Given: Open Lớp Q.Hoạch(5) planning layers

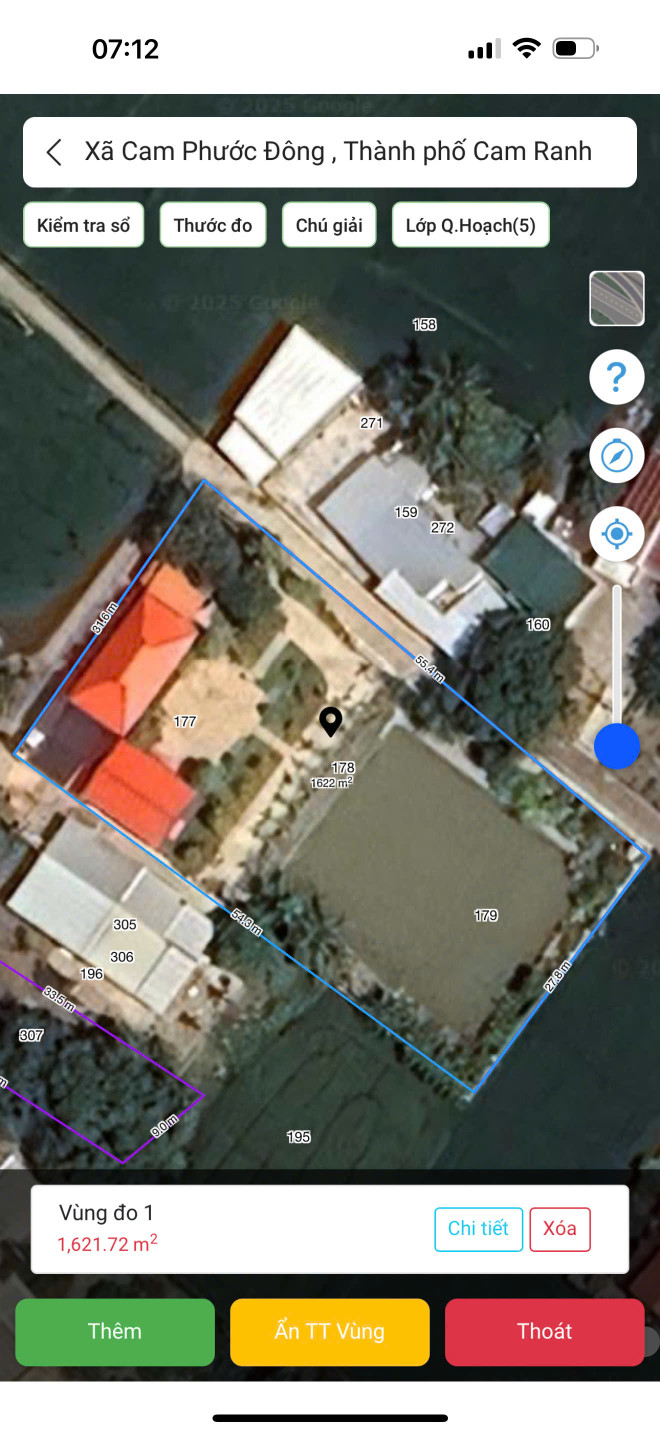Looking at the screenshot, I should click(x=470, y=225).
